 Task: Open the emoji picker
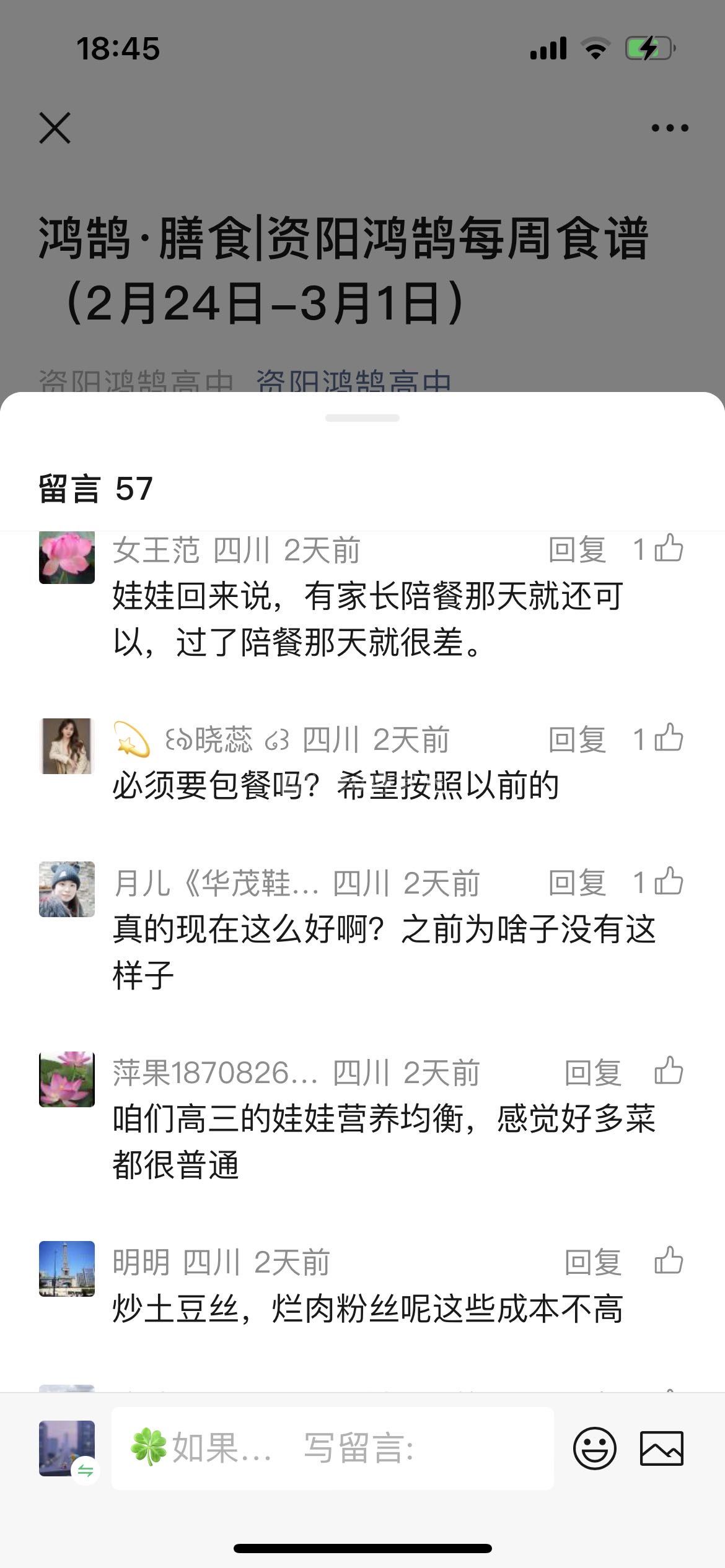tap(594, 1448)
